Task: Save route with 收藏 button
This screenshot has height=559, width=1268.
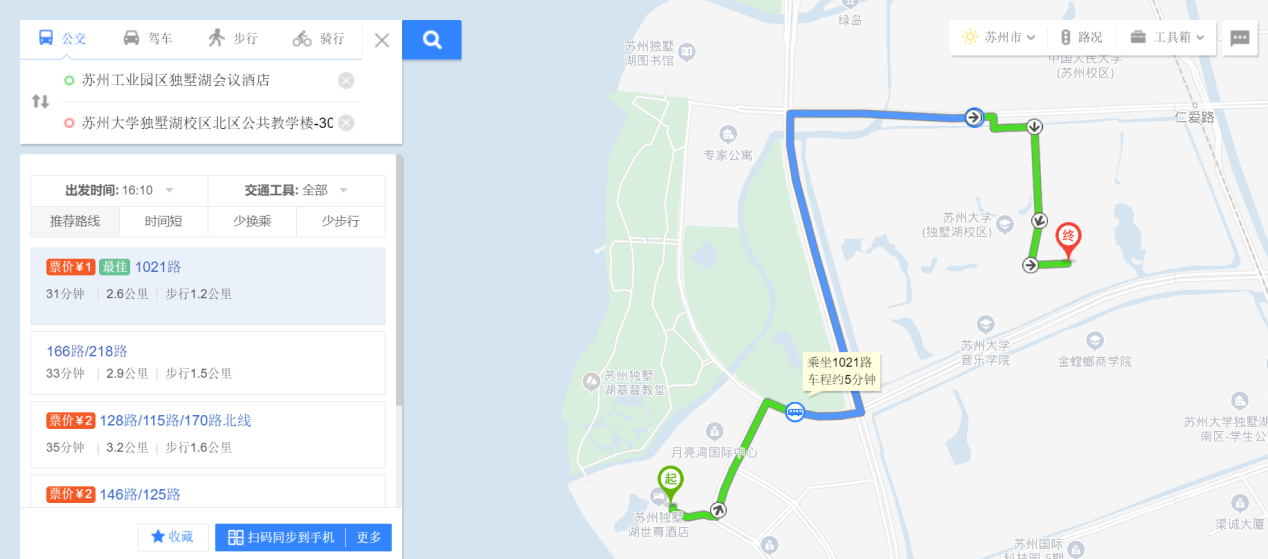Action: 172,537
